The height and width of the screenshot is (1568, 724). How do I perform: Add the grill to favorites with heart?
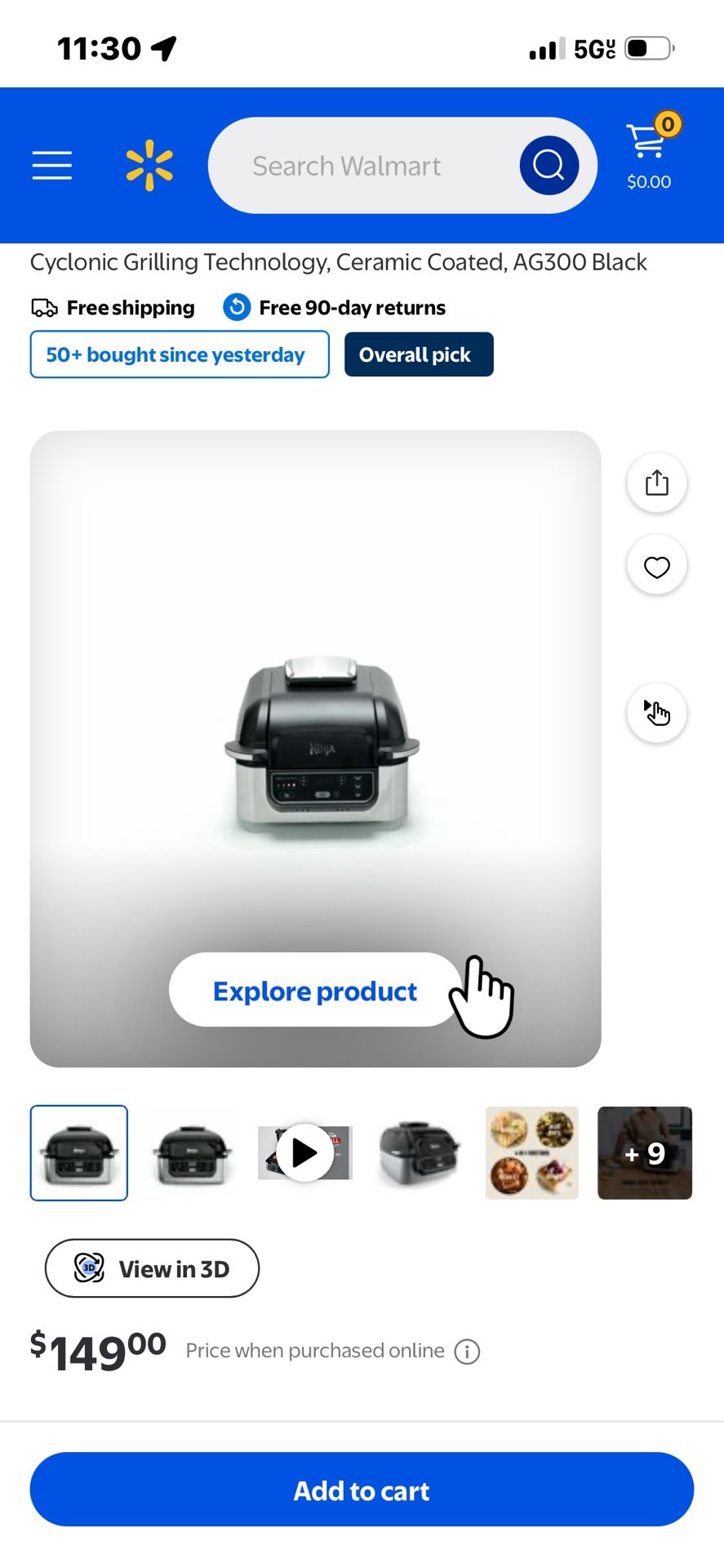656,565
